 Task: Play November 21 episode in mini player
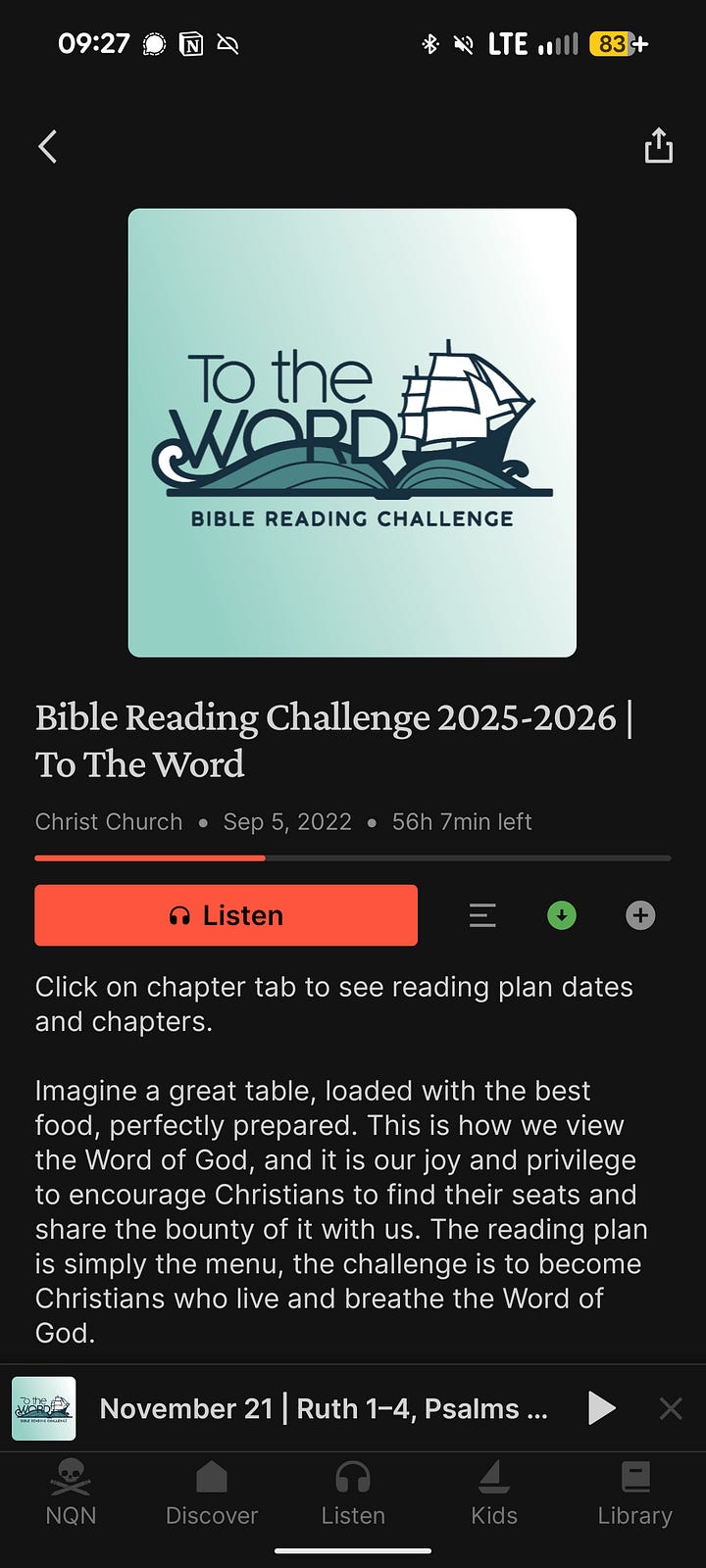[601, 1408]
